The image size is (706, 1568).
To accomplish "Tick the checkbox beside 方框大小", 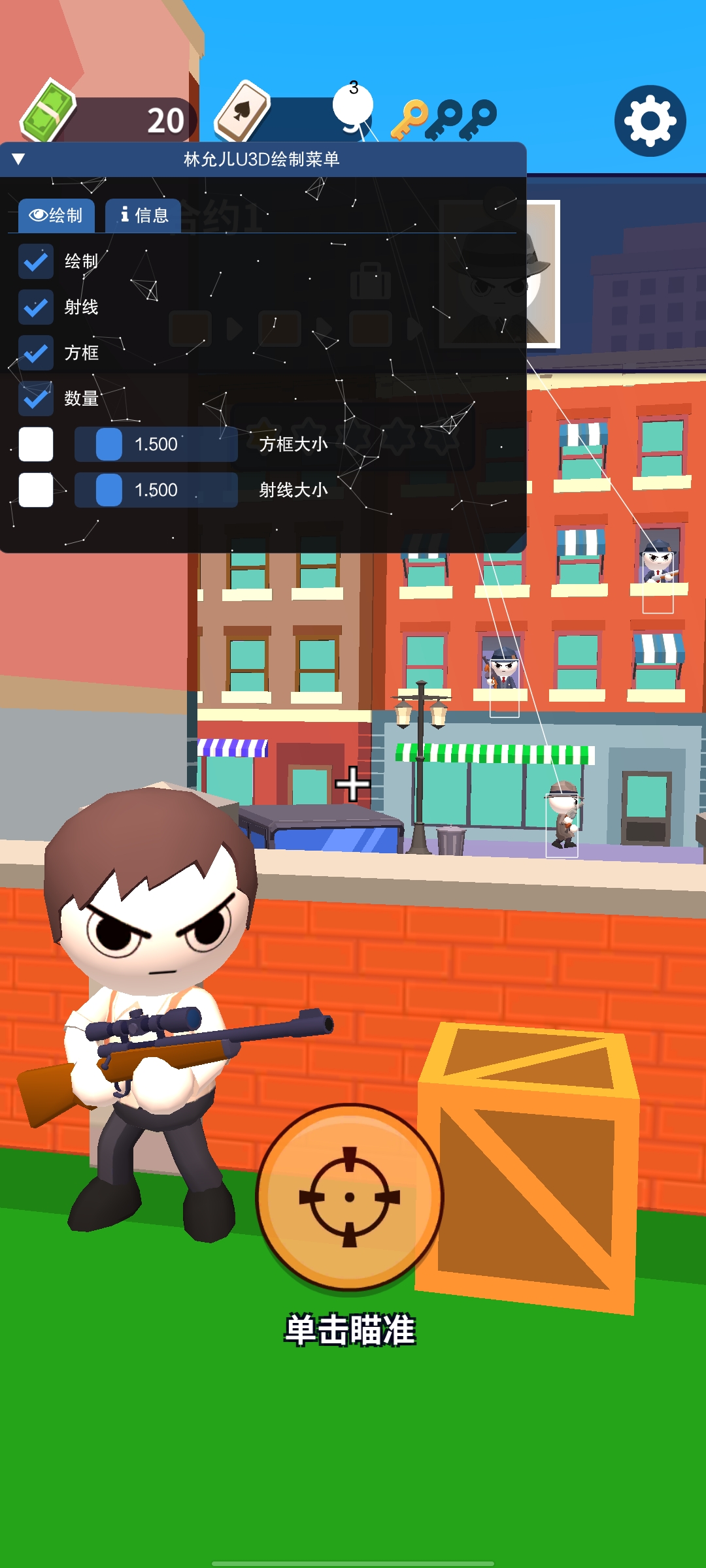I will pos(36,444).
